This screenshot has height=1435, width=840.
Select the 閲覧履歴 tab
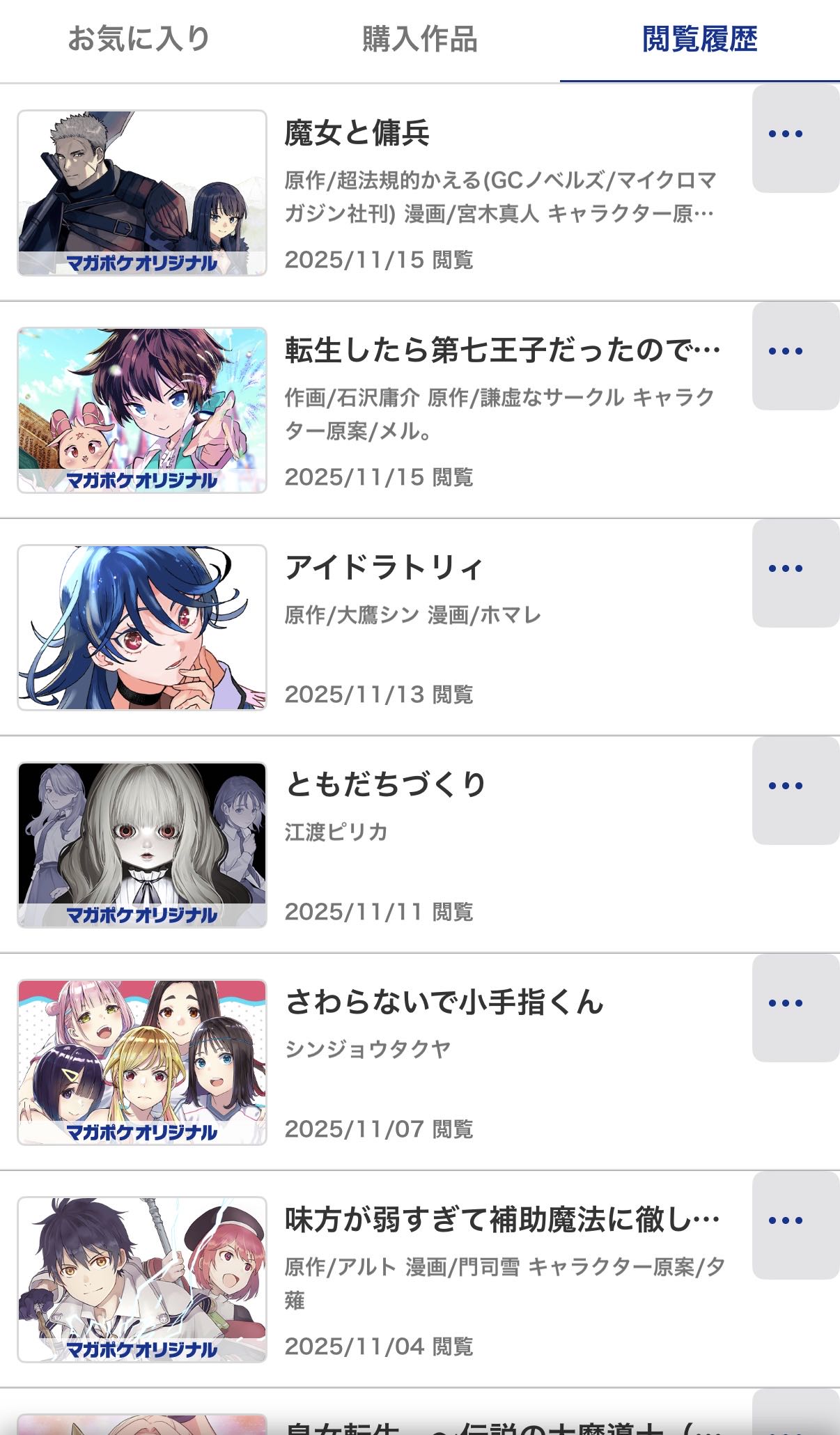pyautogui.click(x=699, y=40)
